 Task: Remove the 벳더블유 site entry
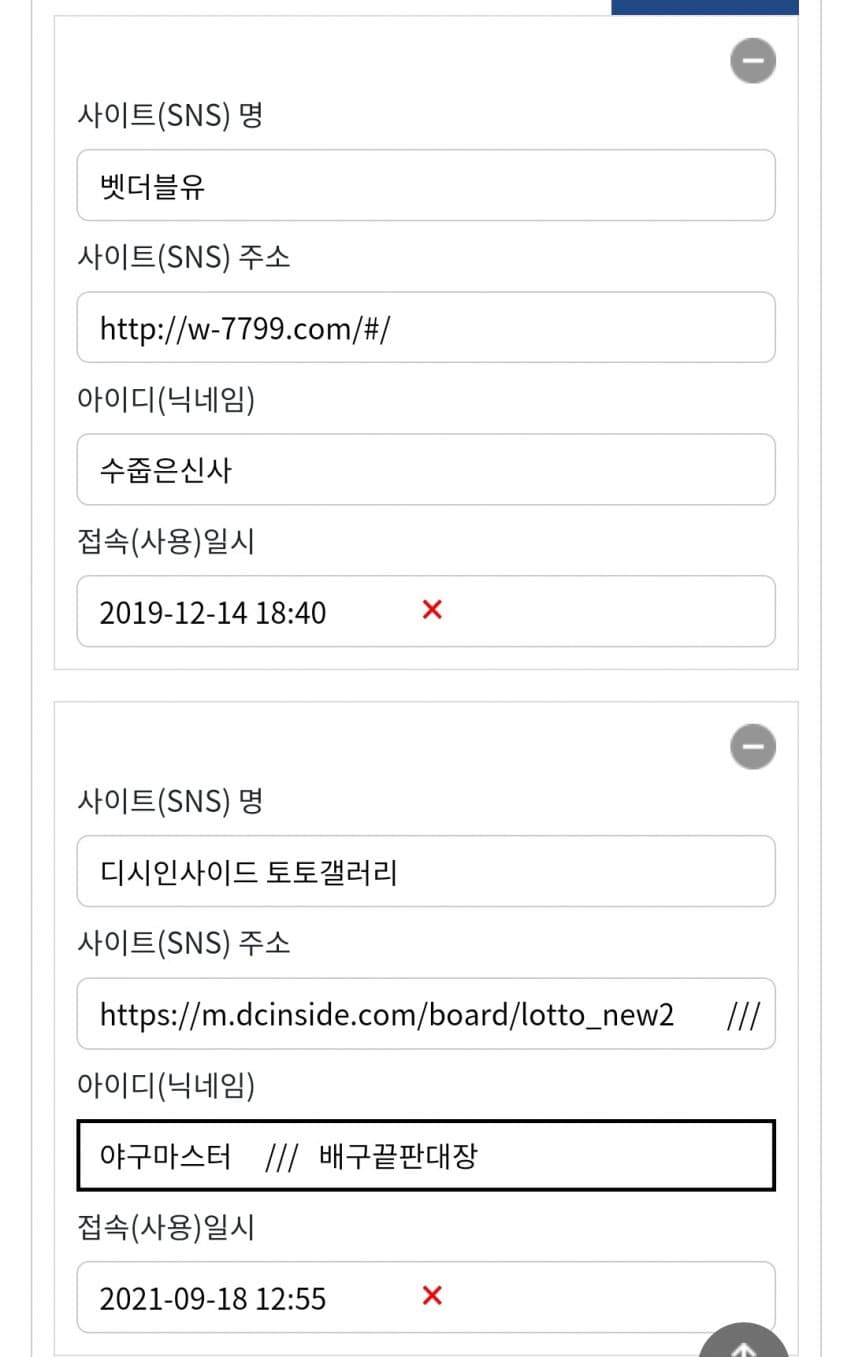(x=753, y=61)
